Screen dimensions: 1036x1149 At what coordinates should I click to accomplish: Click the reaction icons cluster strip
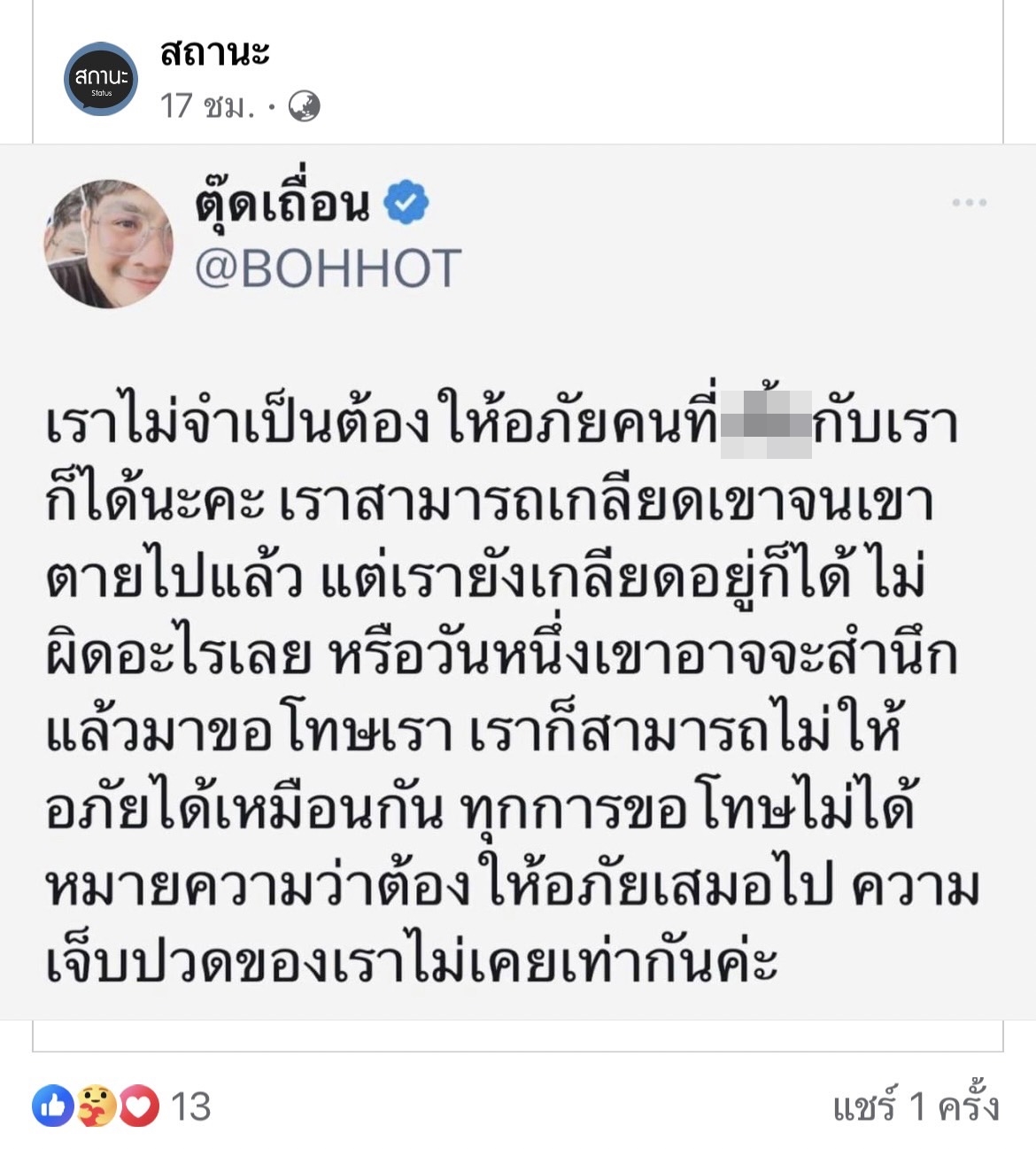click(x=95, y=1105)
